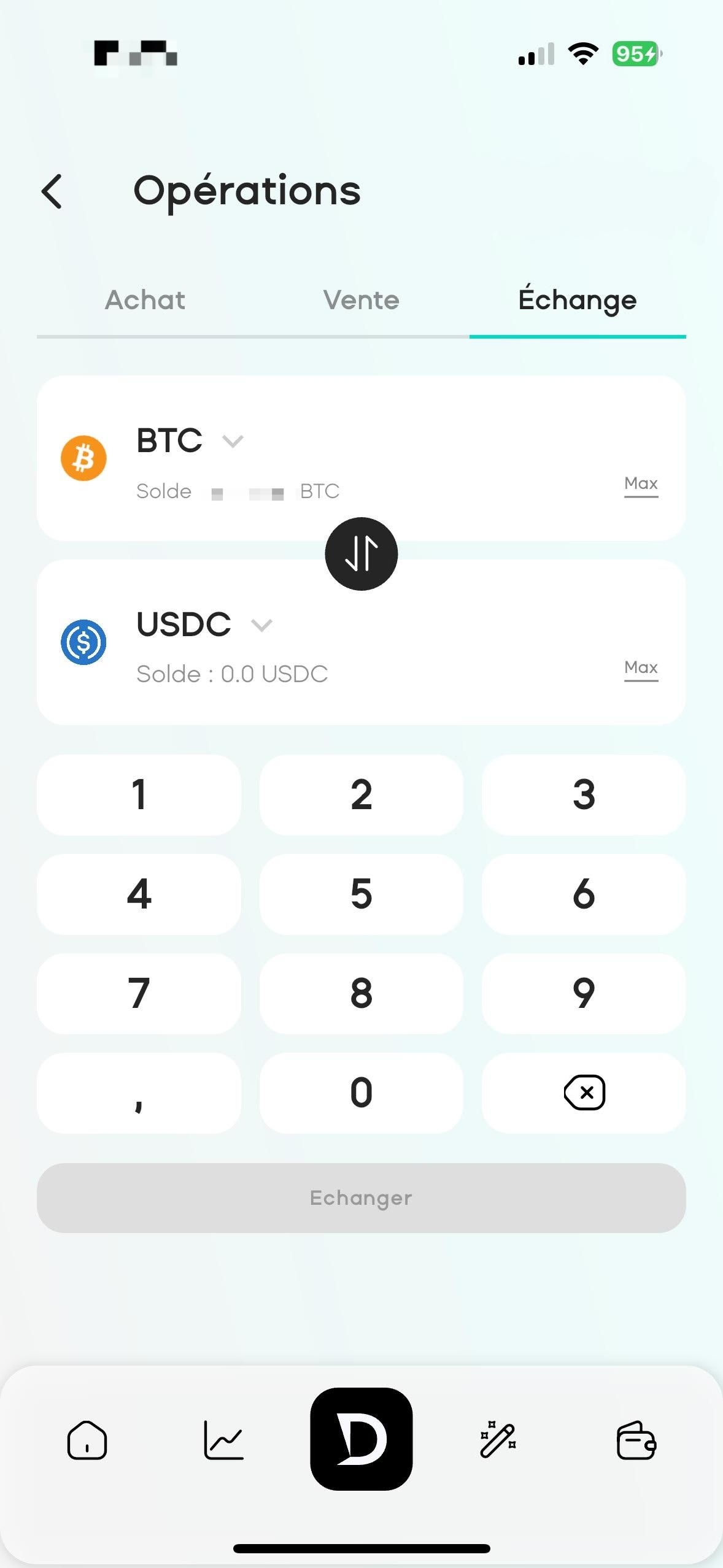Tap Max for the BTC balance

click(x=641, y=484)
